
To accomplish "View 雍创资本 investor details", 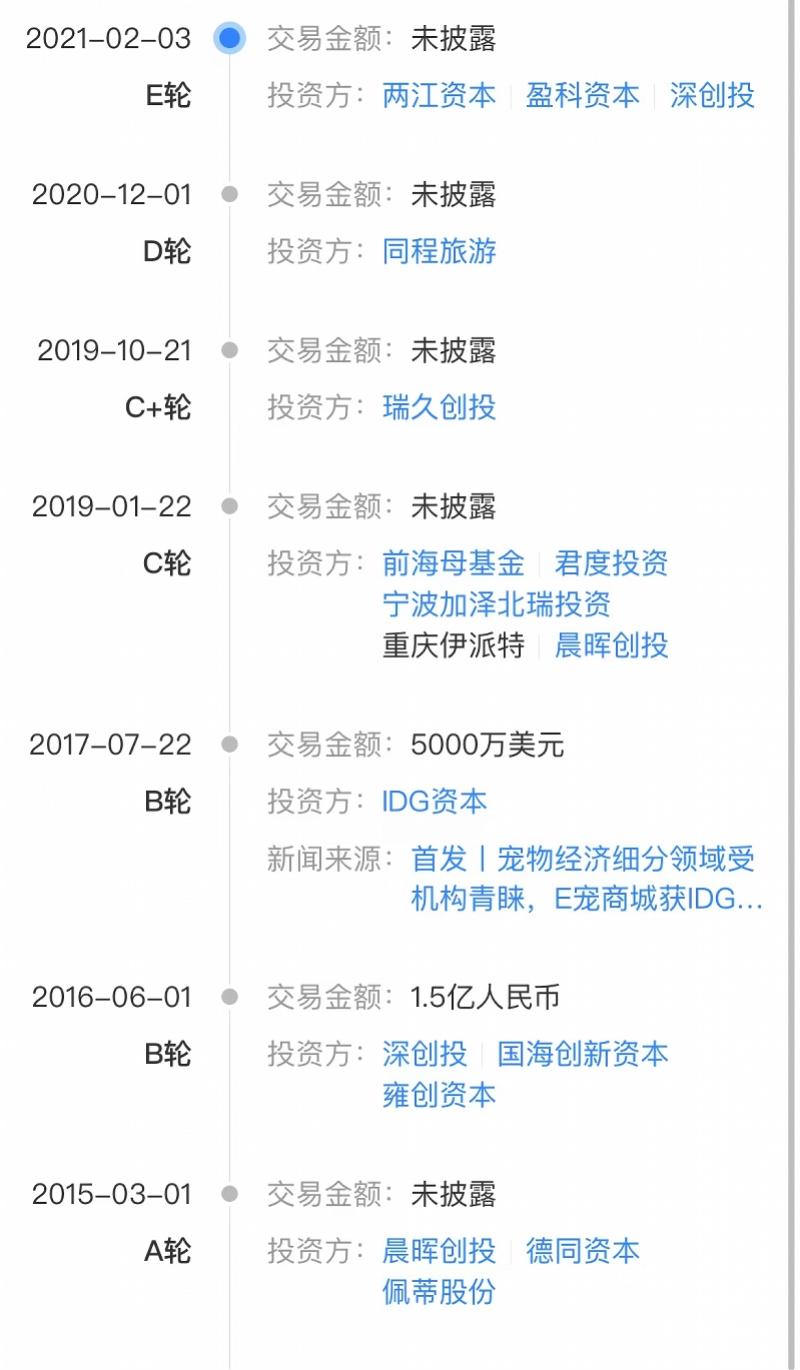I will pyautogui.click(x=439, y=1095).
